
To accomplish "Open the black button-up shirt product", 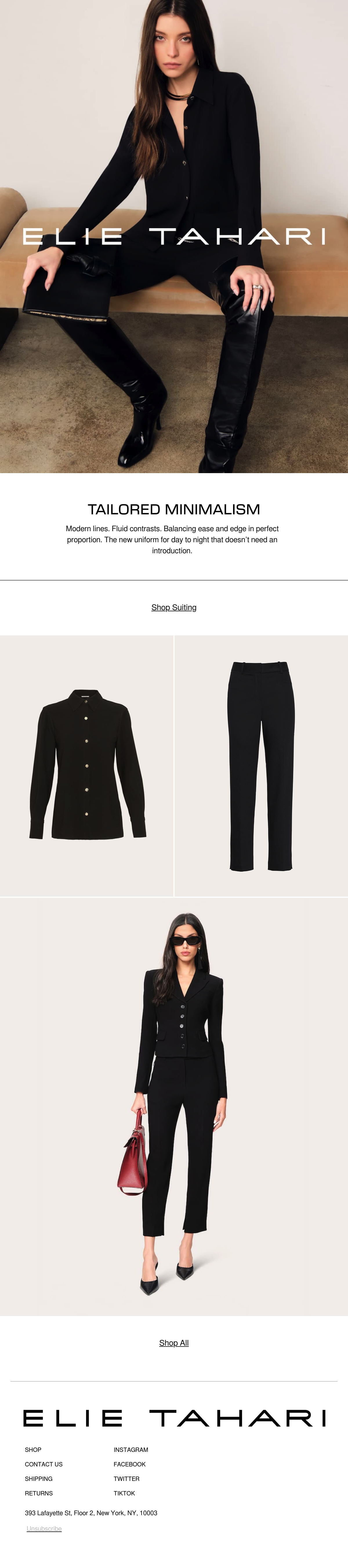I will click(86, 766).
